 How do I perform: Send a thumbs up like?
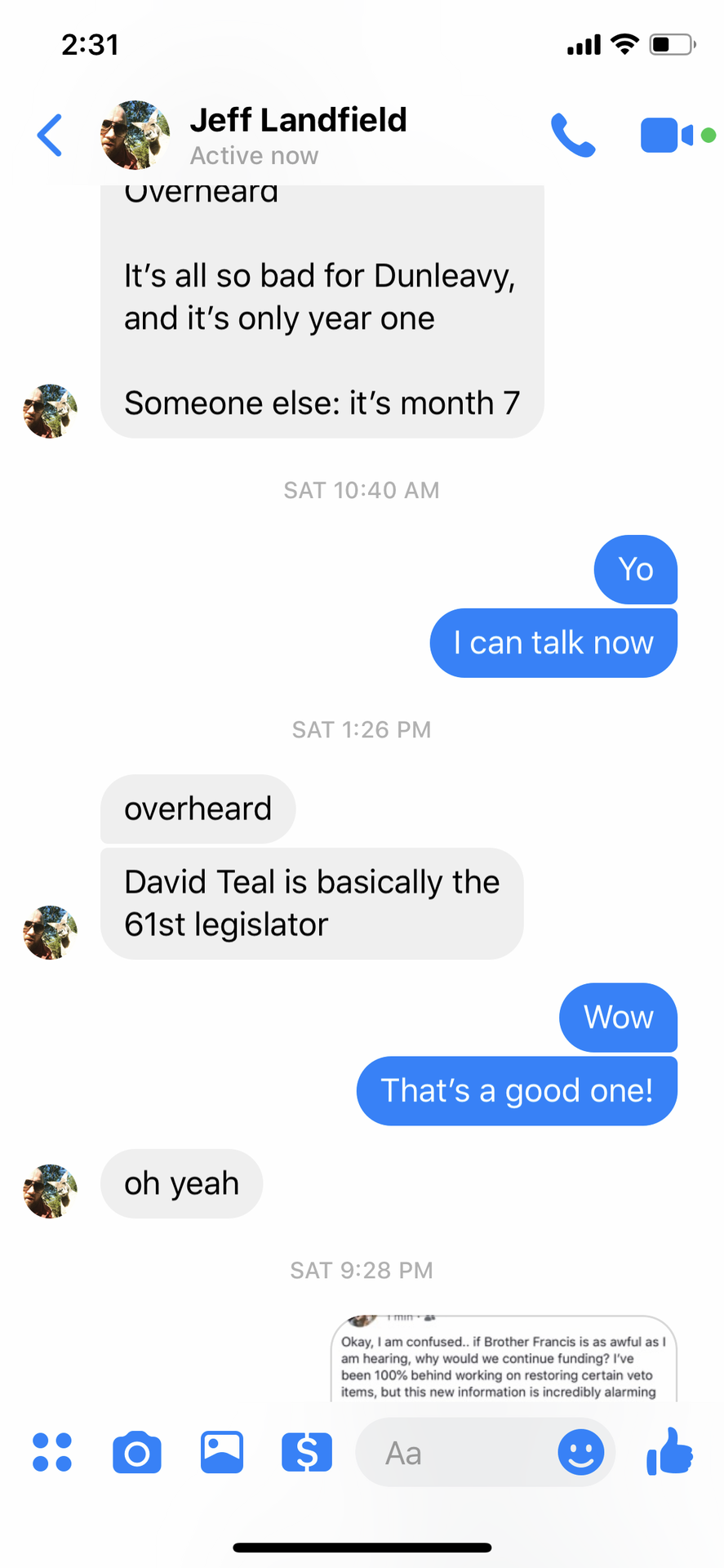(669, 1451)
